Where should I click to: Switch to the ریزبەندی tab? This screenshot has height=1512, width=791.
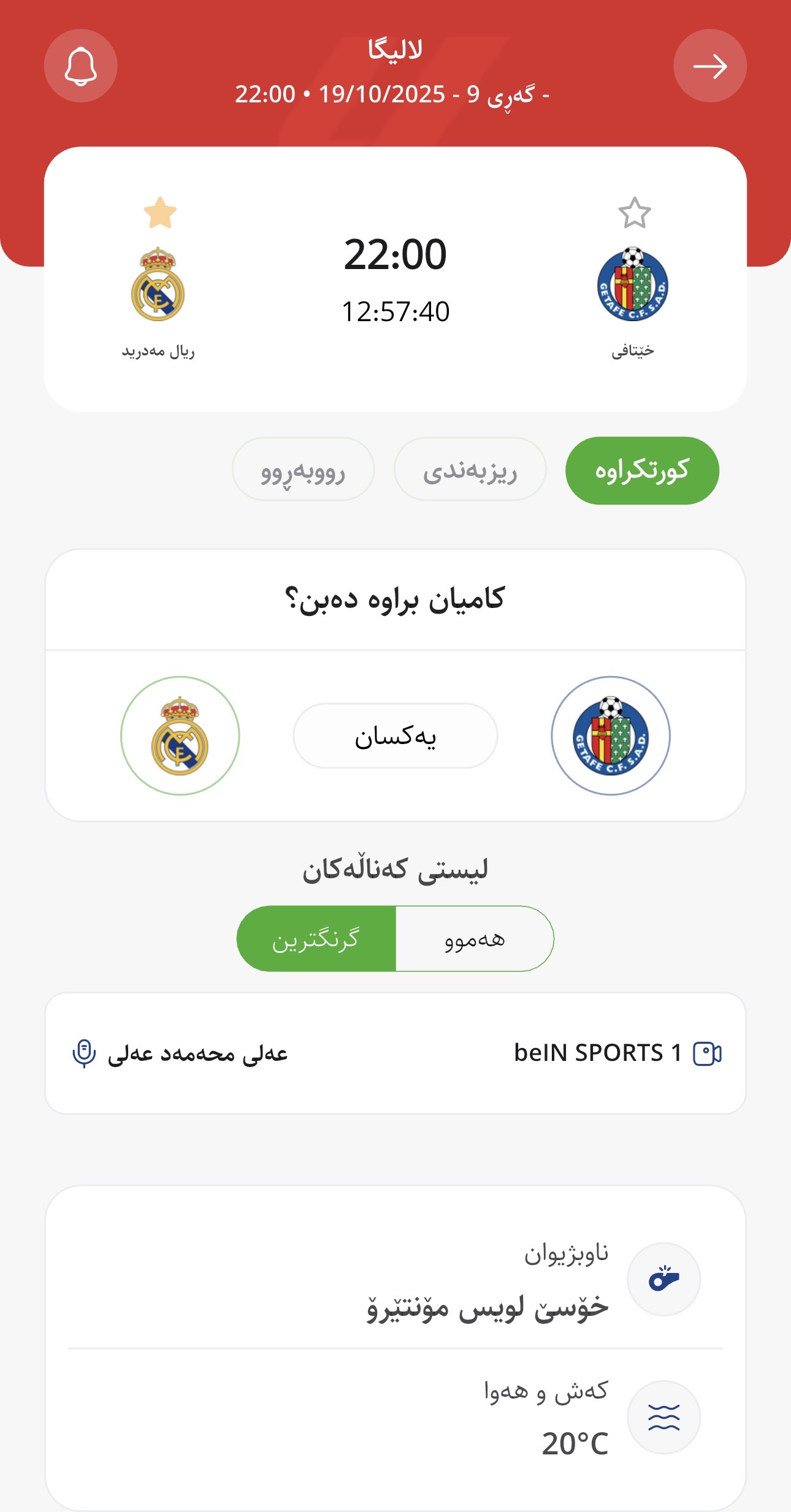tap(470, 469)
